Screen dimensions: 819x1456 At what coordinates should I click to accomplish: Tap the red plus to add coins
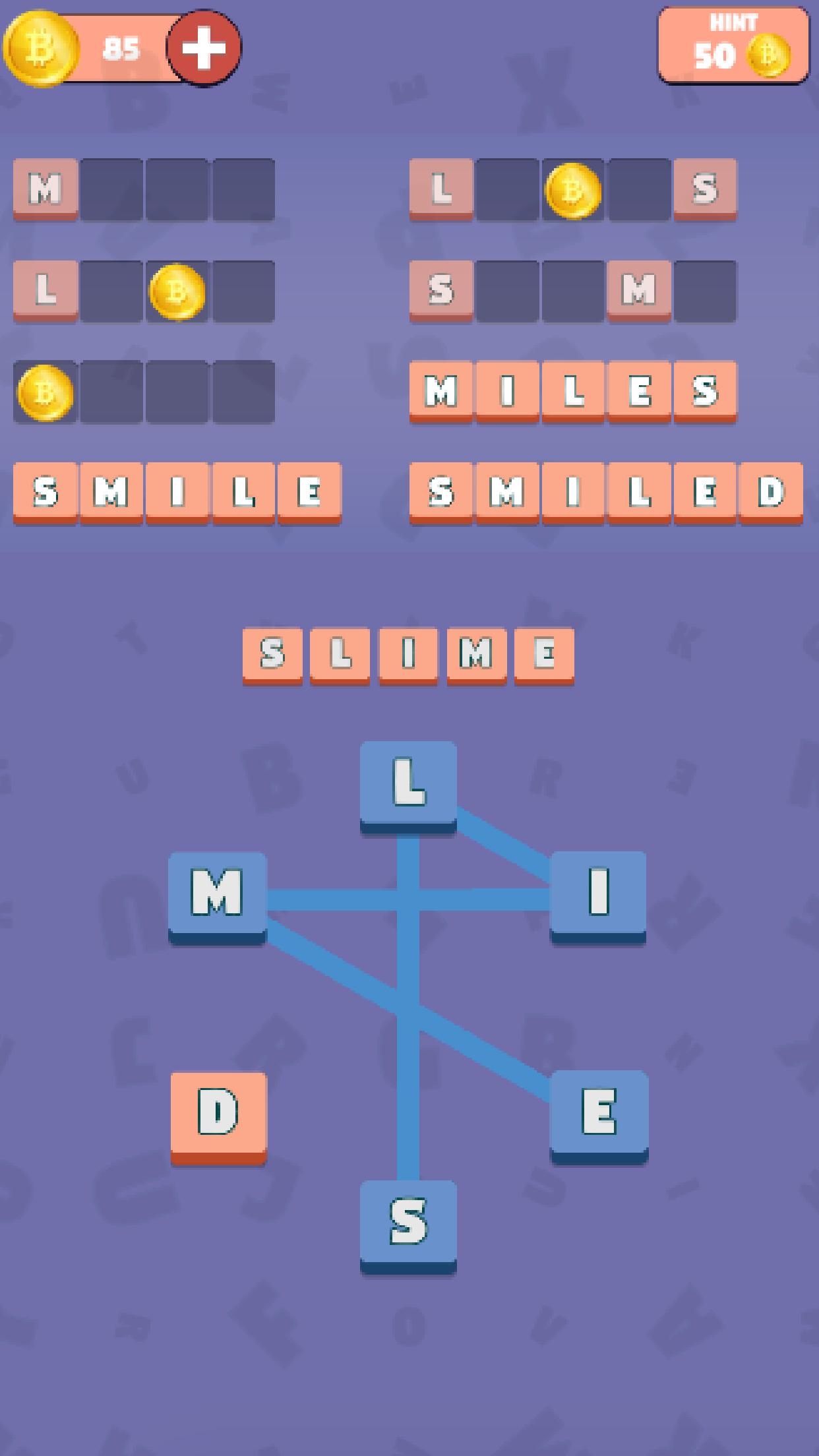pos(204,49)
